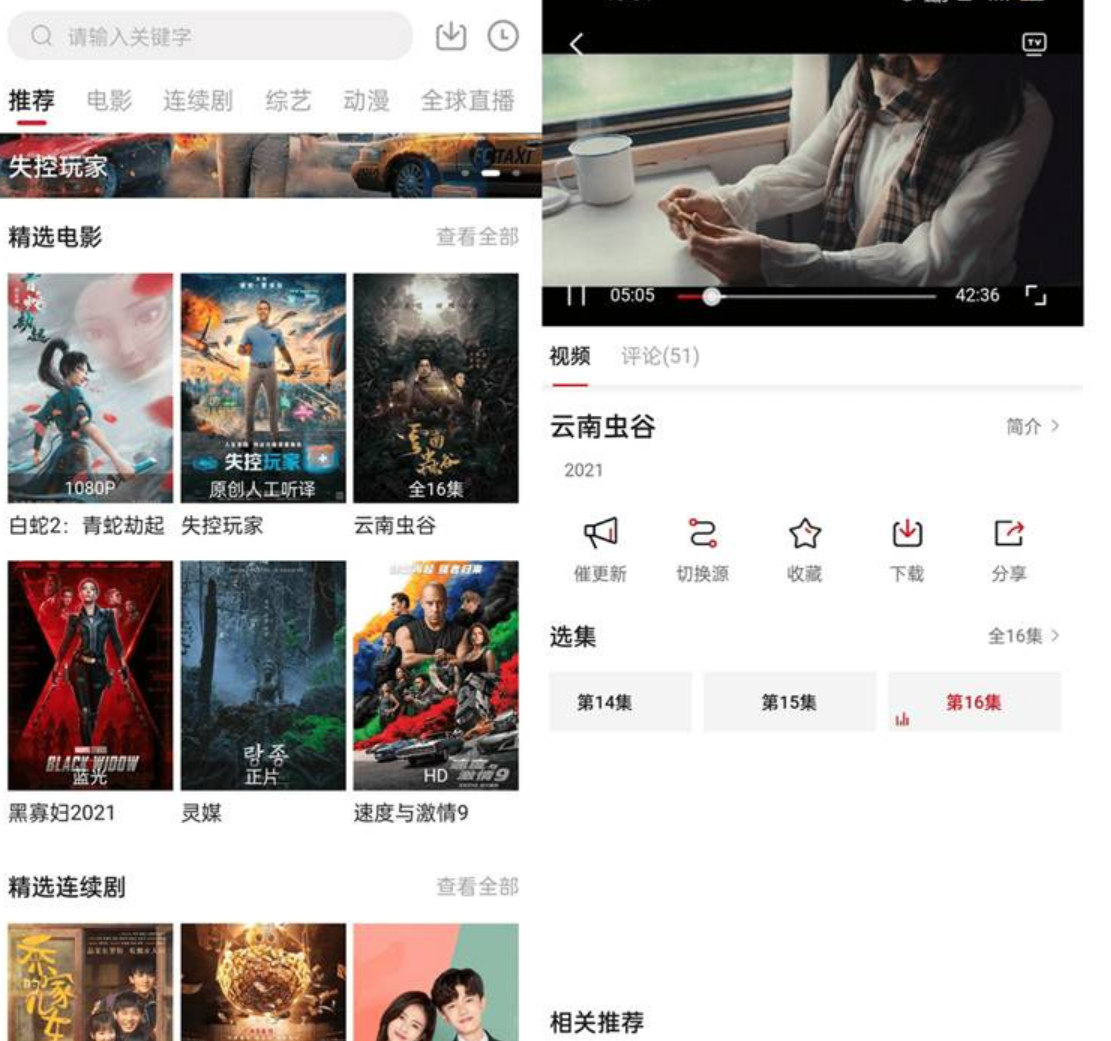The height and width of the screenshot is (1041, 1111).
Task: Open the 速度与激情9 movie card
Action: point(436,675)
